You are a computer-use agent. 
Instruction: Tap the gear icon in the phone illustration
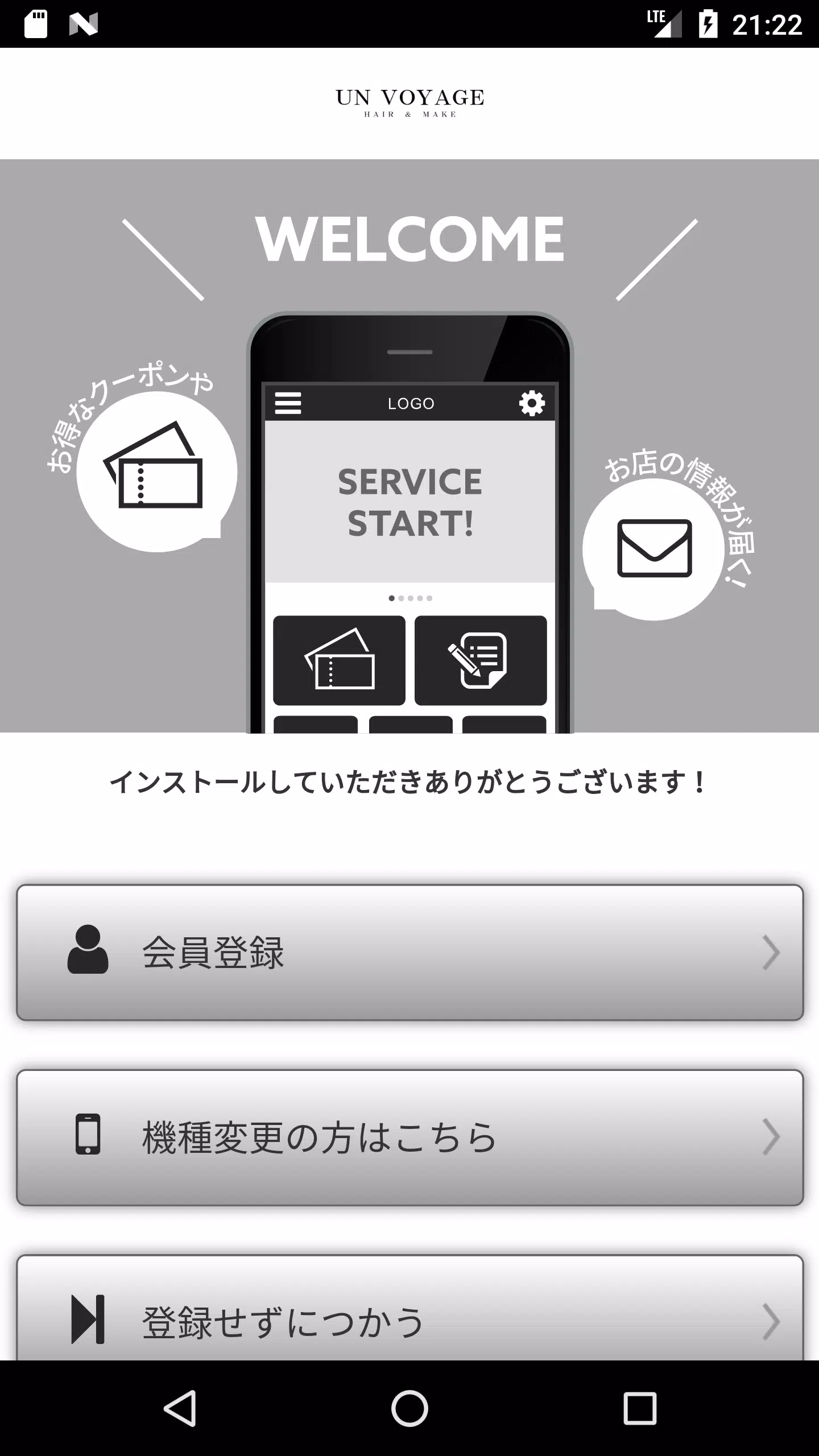[x=531, y=403]
